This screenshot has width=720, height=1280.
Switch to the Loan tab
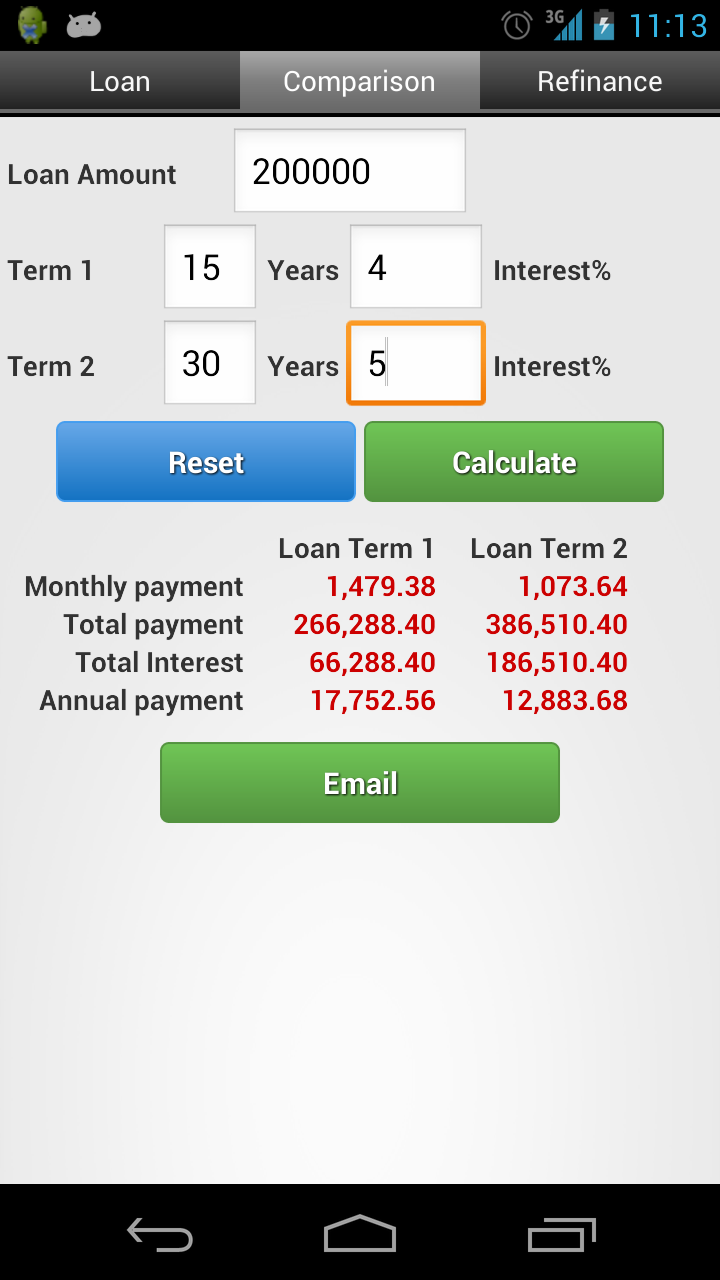coord(120,81)
